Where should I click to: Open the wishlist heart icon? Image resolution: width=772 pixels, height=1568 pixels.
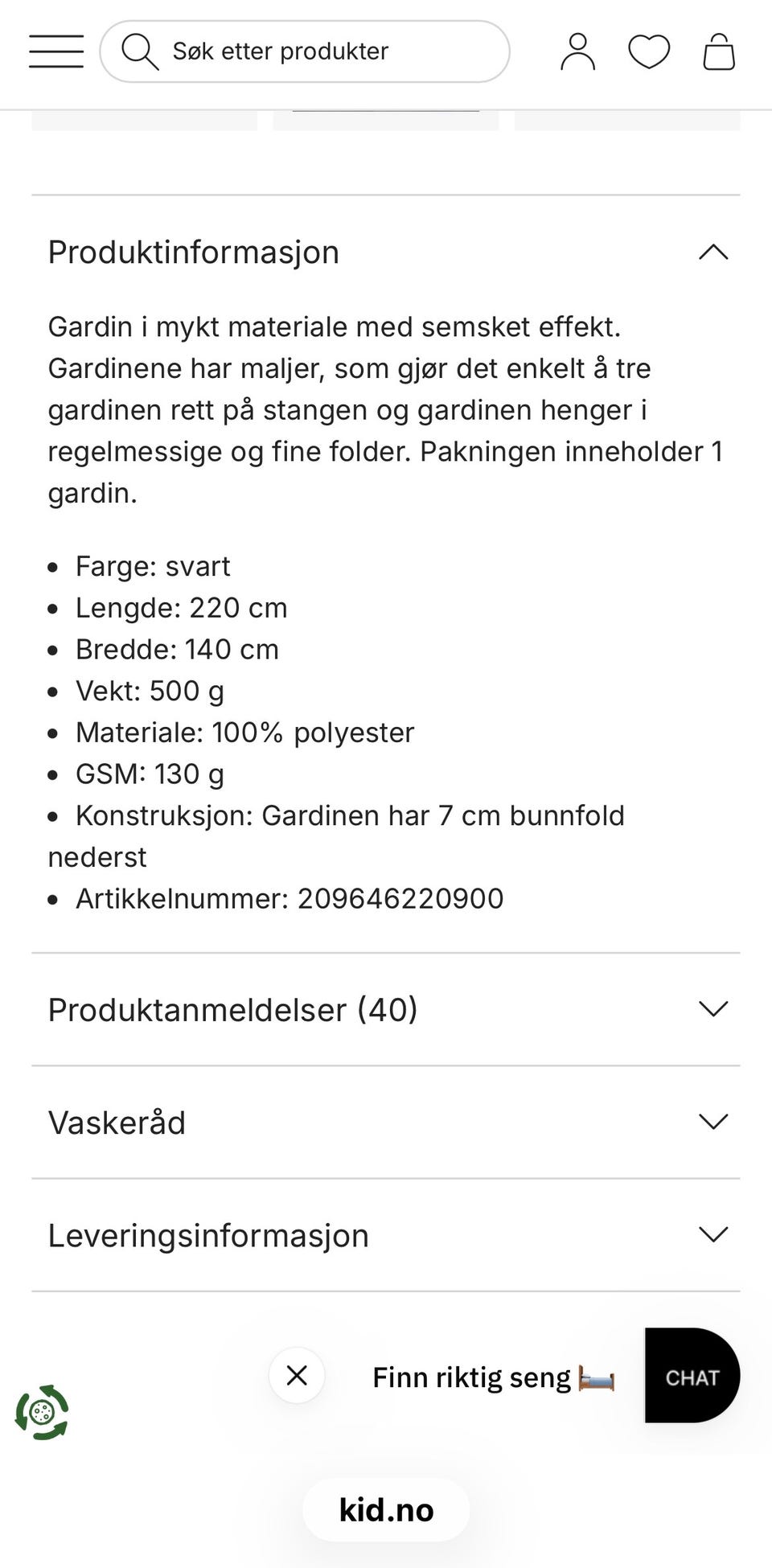(648, 51)
